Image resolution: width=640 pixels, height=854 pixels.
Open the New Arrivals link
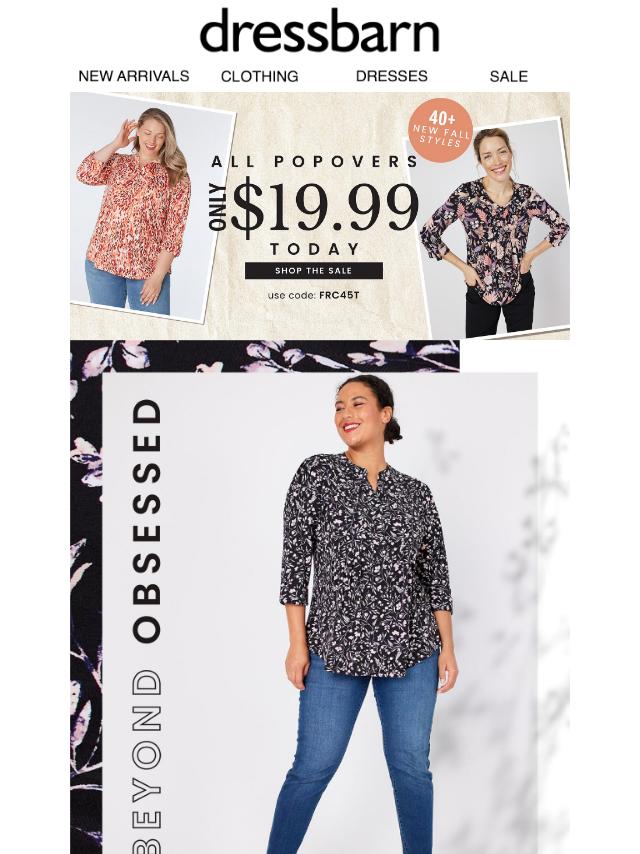[x=133, y=76]
